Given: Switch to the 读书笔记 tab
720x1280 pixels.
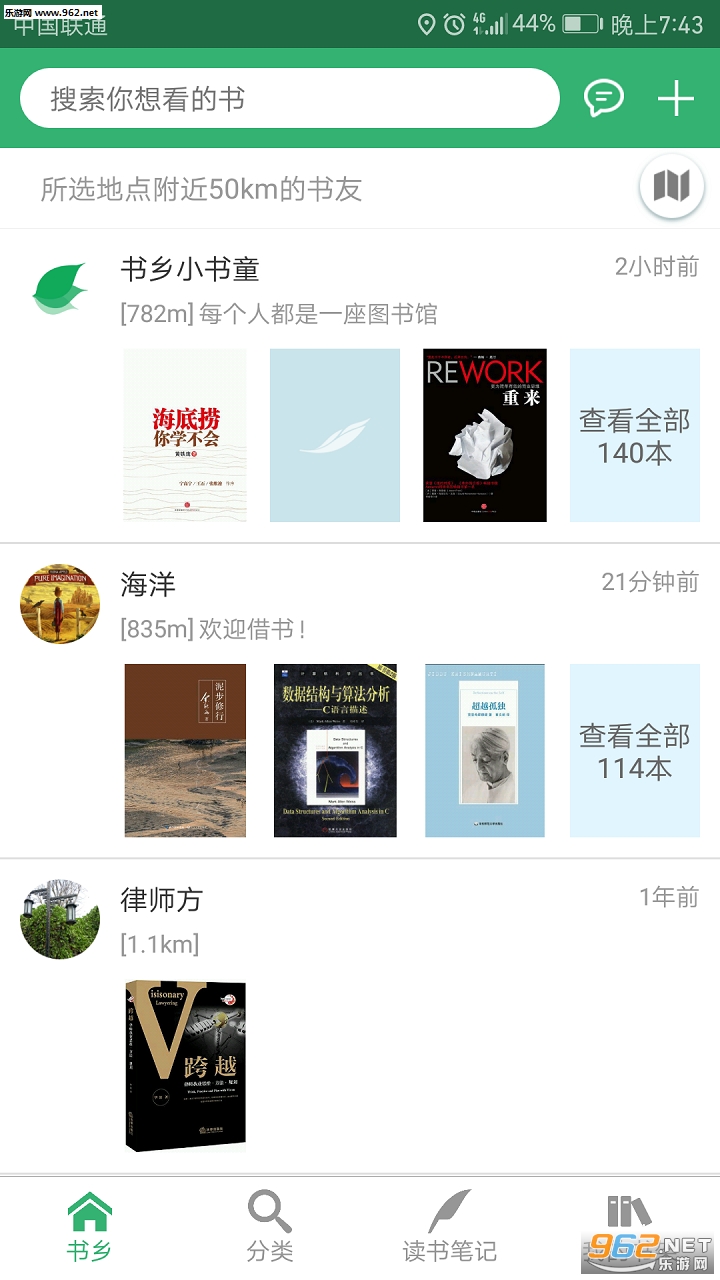Looking at the screenshot, I should (x=450, y=1227).
